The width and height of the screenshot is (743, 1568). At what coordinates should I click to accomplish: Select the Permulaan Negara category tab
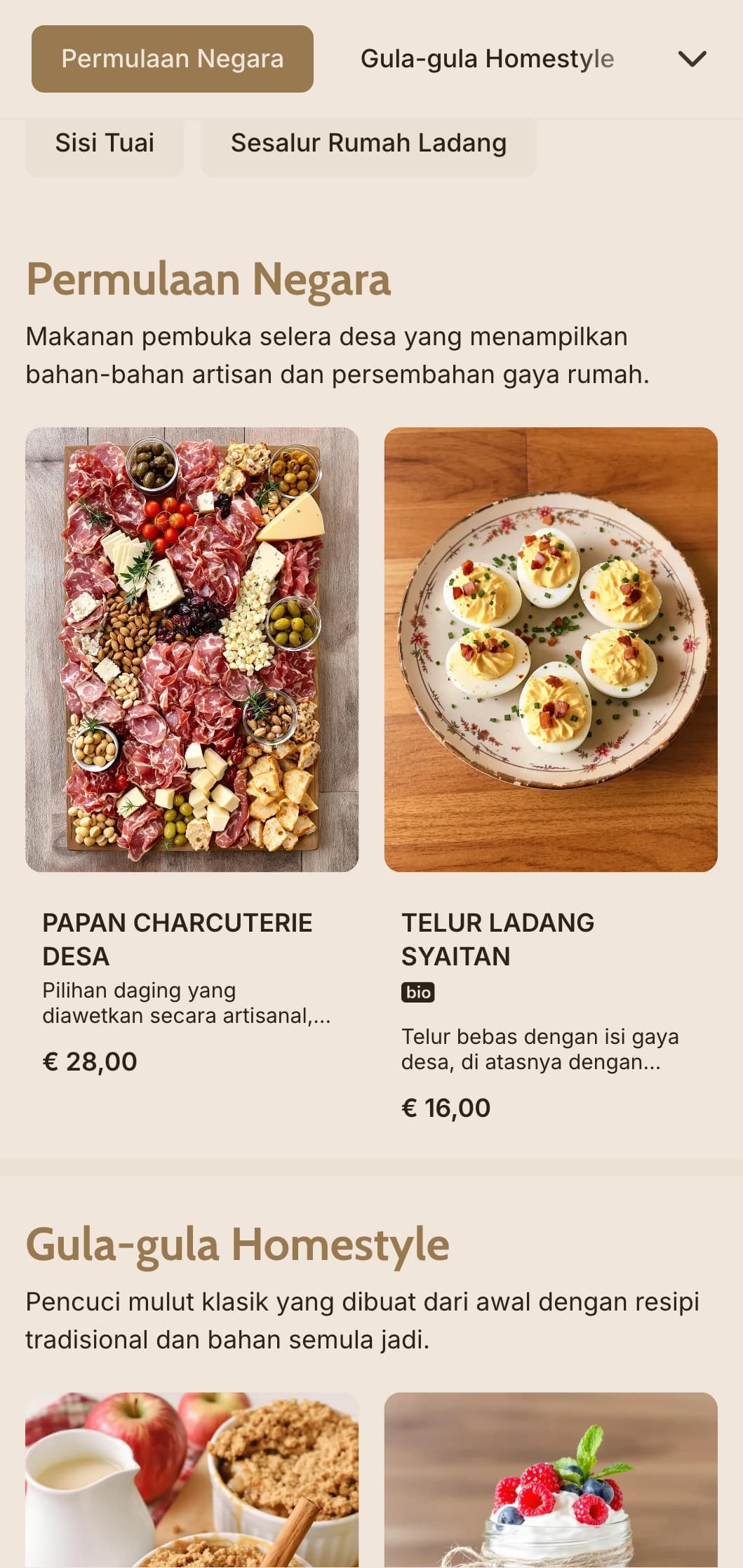tap(172, 59)
